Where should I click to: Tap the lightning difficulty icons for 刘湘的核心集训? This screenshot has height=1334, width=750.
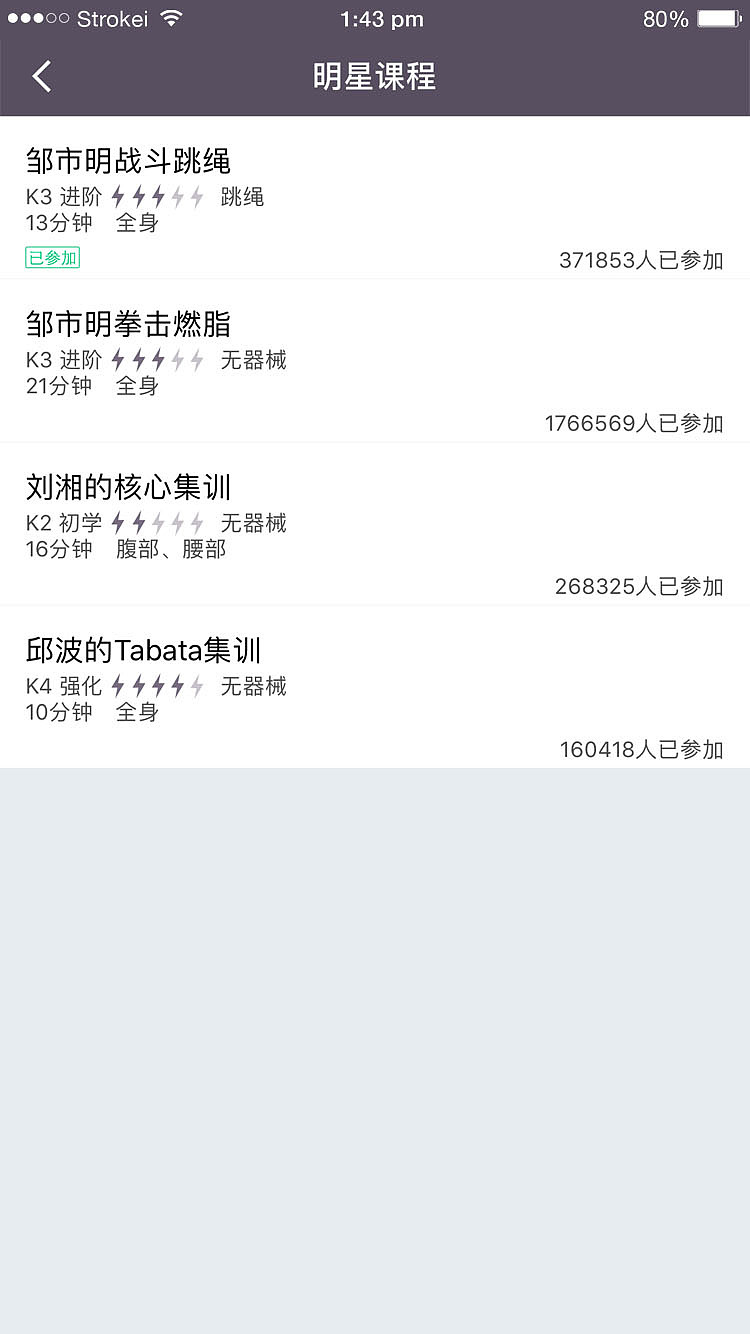pyautogui.click(x=160, y=523)
